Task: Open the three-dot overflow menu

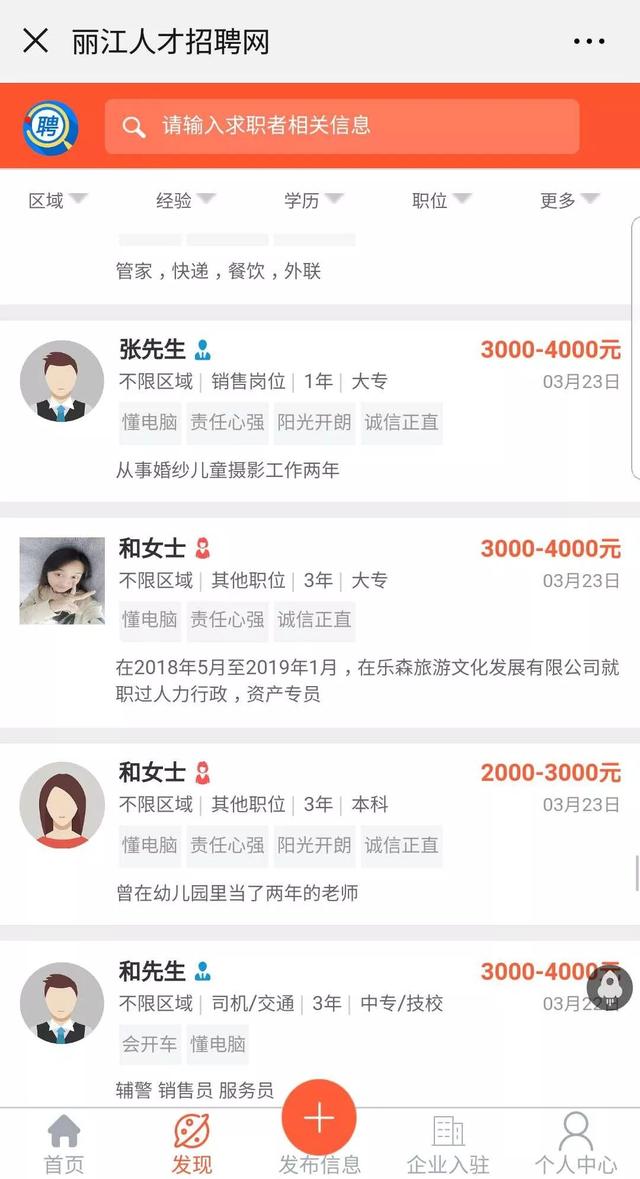Action: (x=589, y=41)
